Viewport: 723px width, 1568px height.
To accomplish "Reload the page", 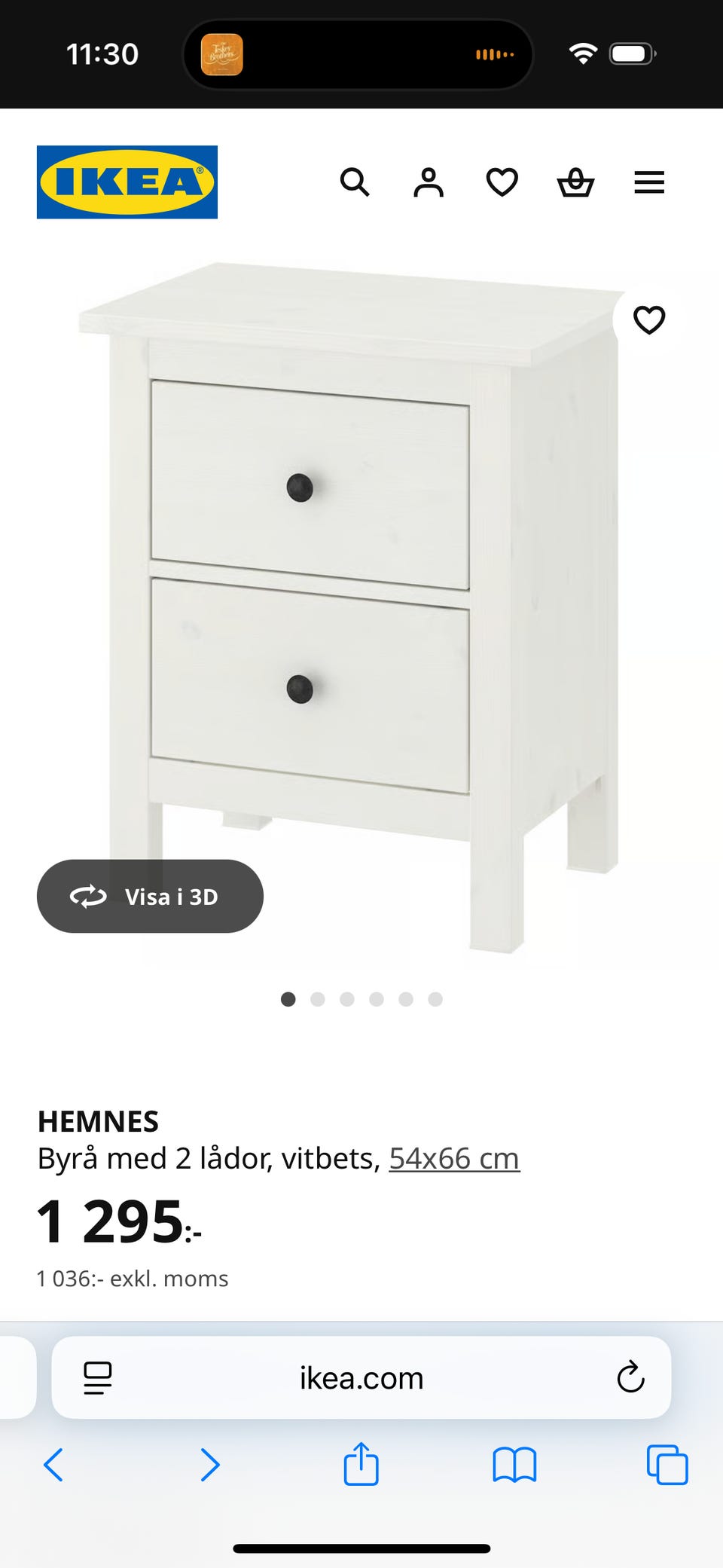I will [x=630, y=1378].
